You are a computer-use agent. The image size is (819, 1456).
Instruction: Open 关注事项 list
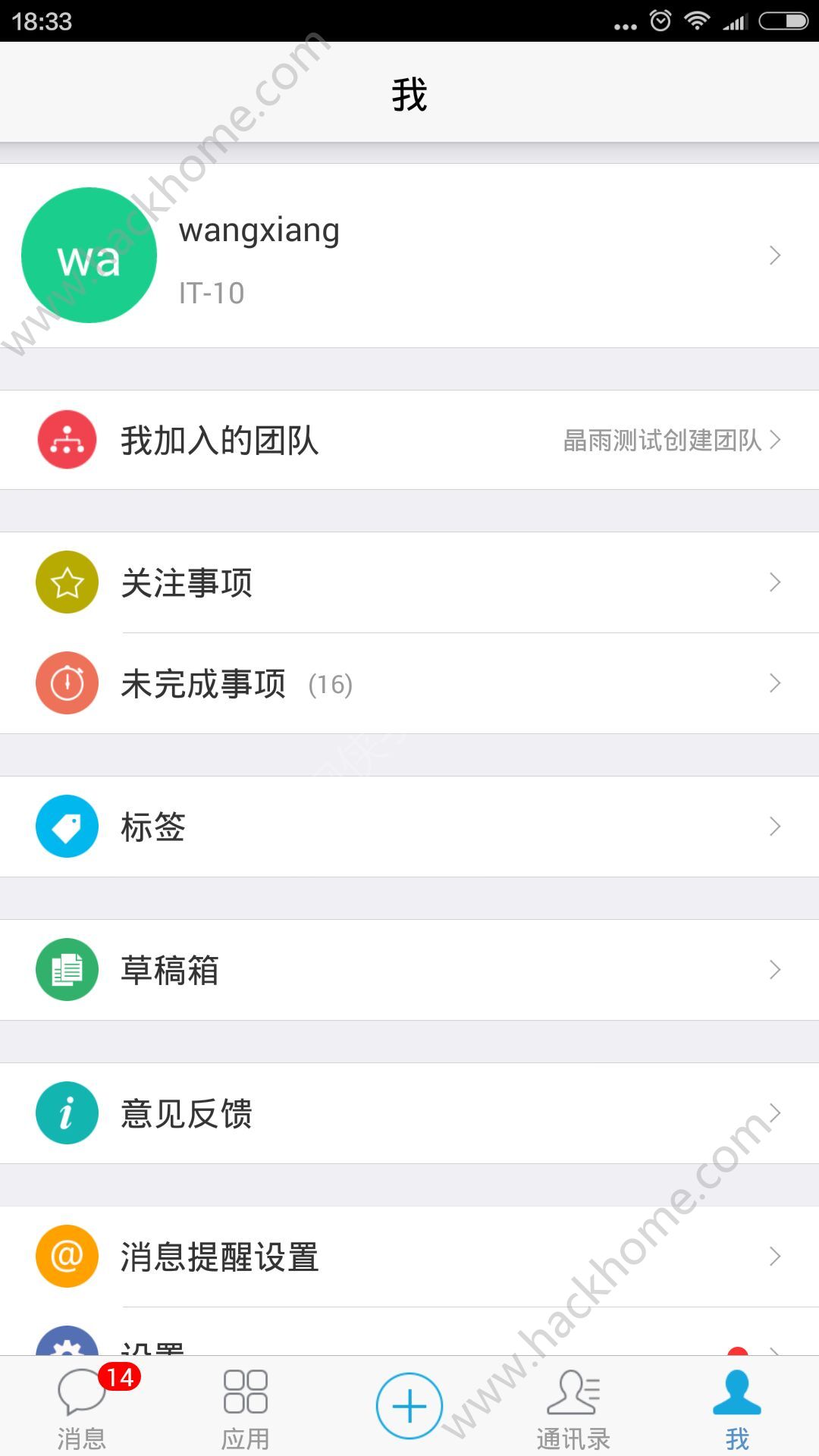tap(409, 582)
